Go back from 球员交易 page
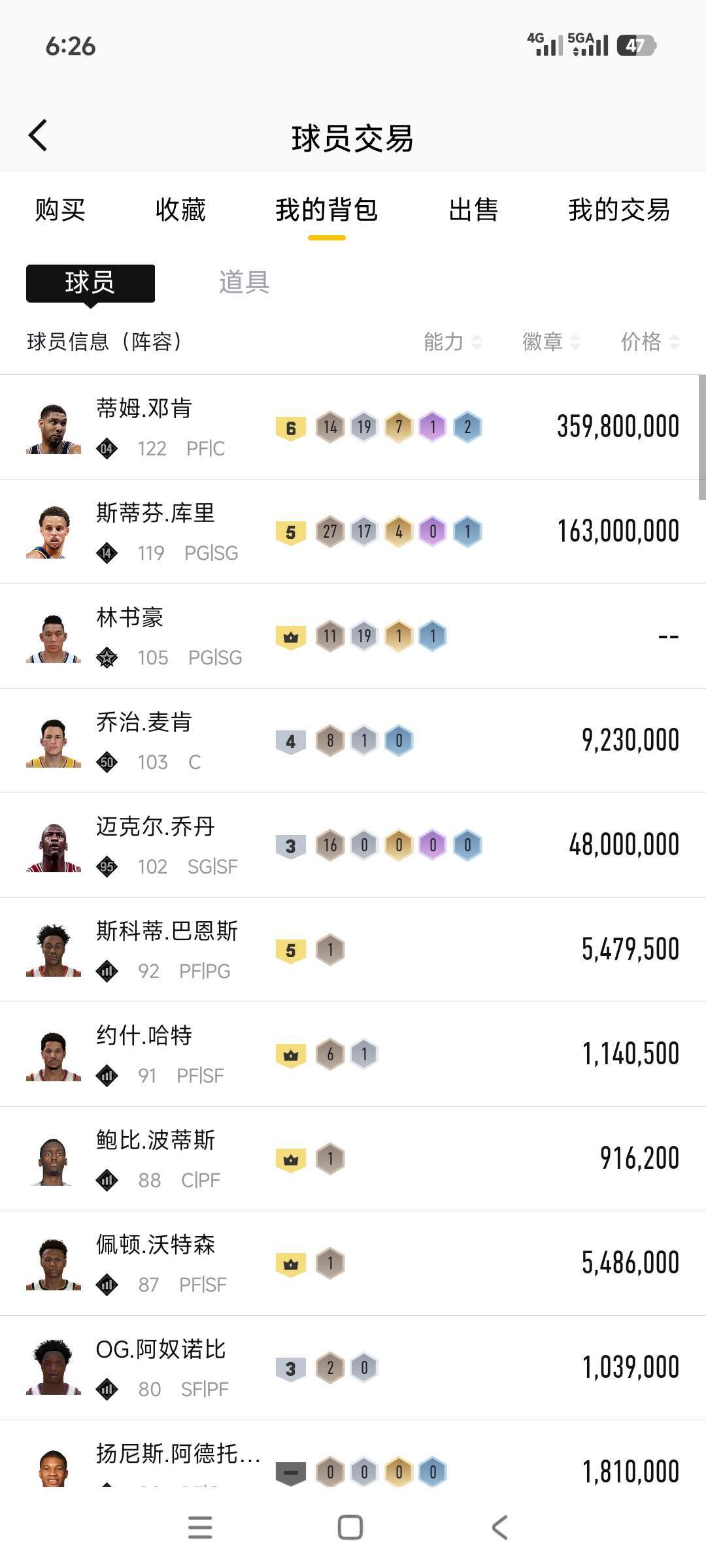This screenshot has height=1568, width=706. point(38,136)
